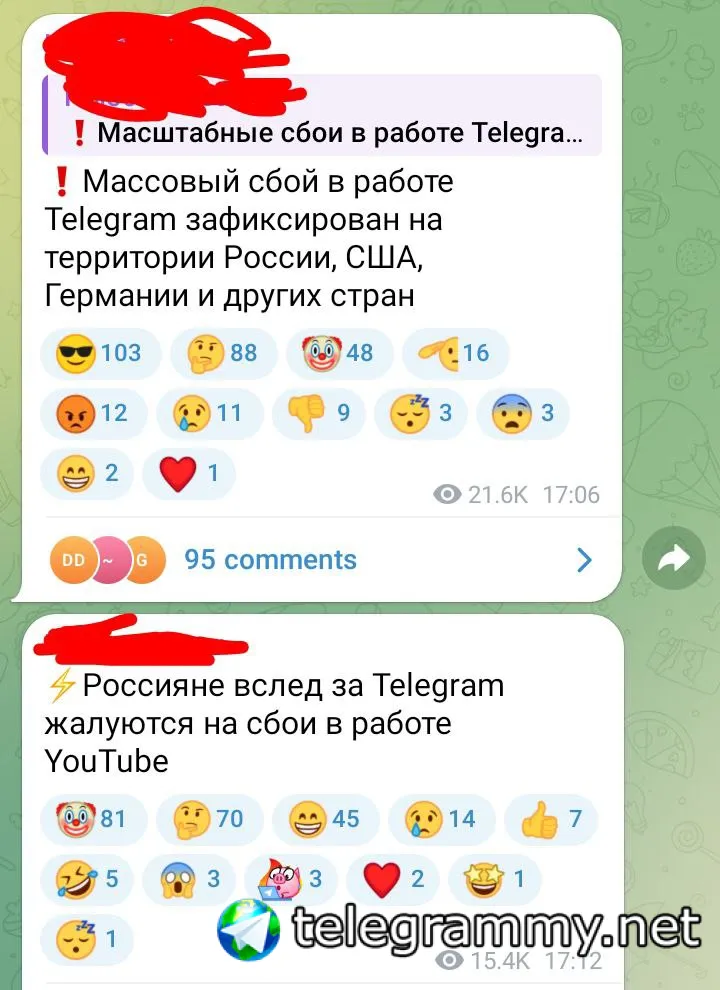Image resolution: width=720 pixels, height=990 pixels.
Task: Tap clown reaction with 81 on YouTube post
Action: (94, 820)
